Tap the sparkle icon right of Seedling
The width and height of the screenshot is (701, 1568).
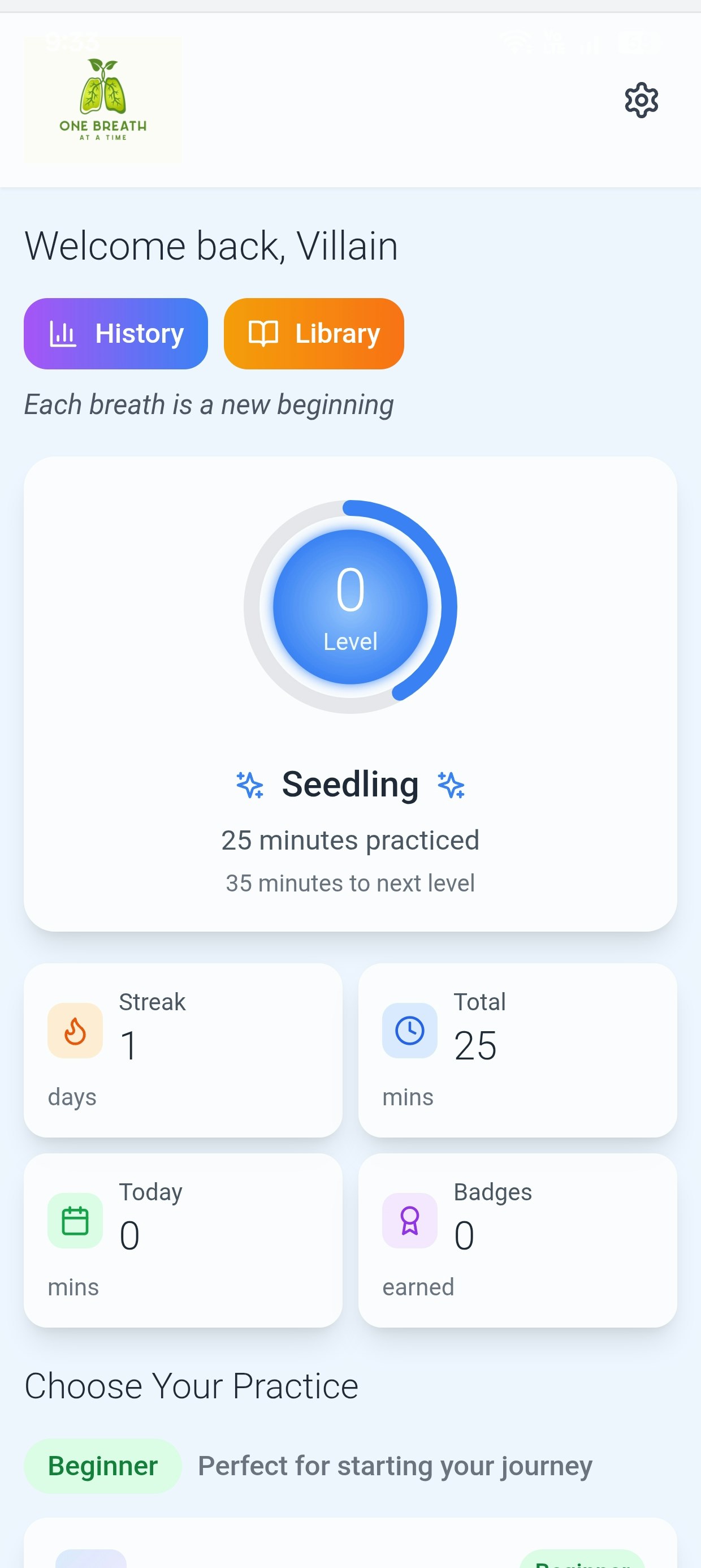click(x=451, y=785)
